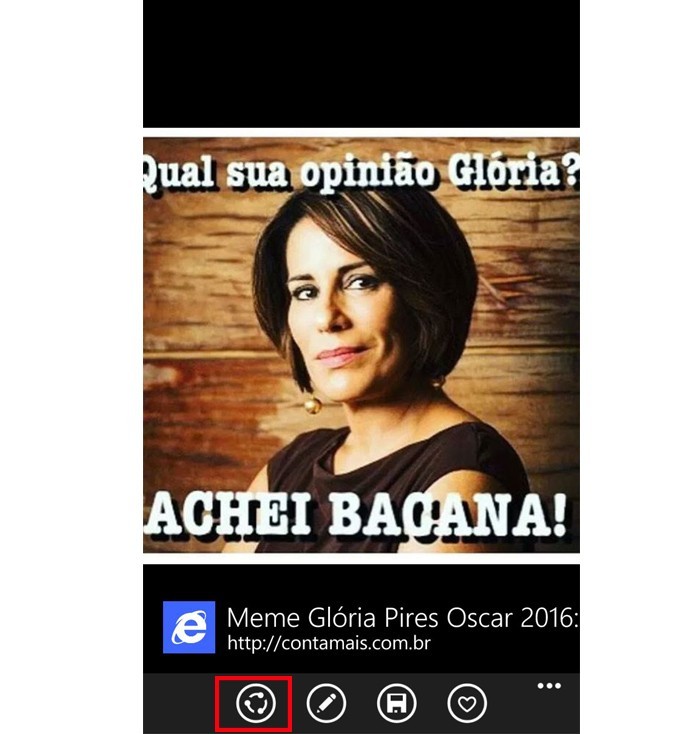Viewport: 695px width, 734px height.
Task: Tap the heart icon to favorite the image
Action: pos(466,703)
